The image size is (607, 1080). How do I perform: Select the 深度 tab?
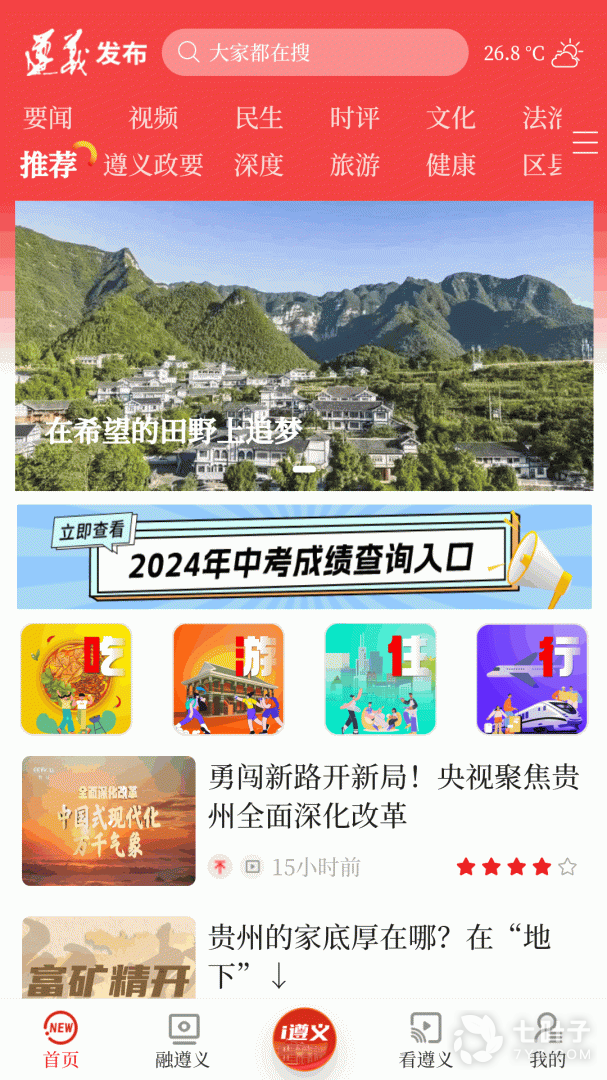259,165
